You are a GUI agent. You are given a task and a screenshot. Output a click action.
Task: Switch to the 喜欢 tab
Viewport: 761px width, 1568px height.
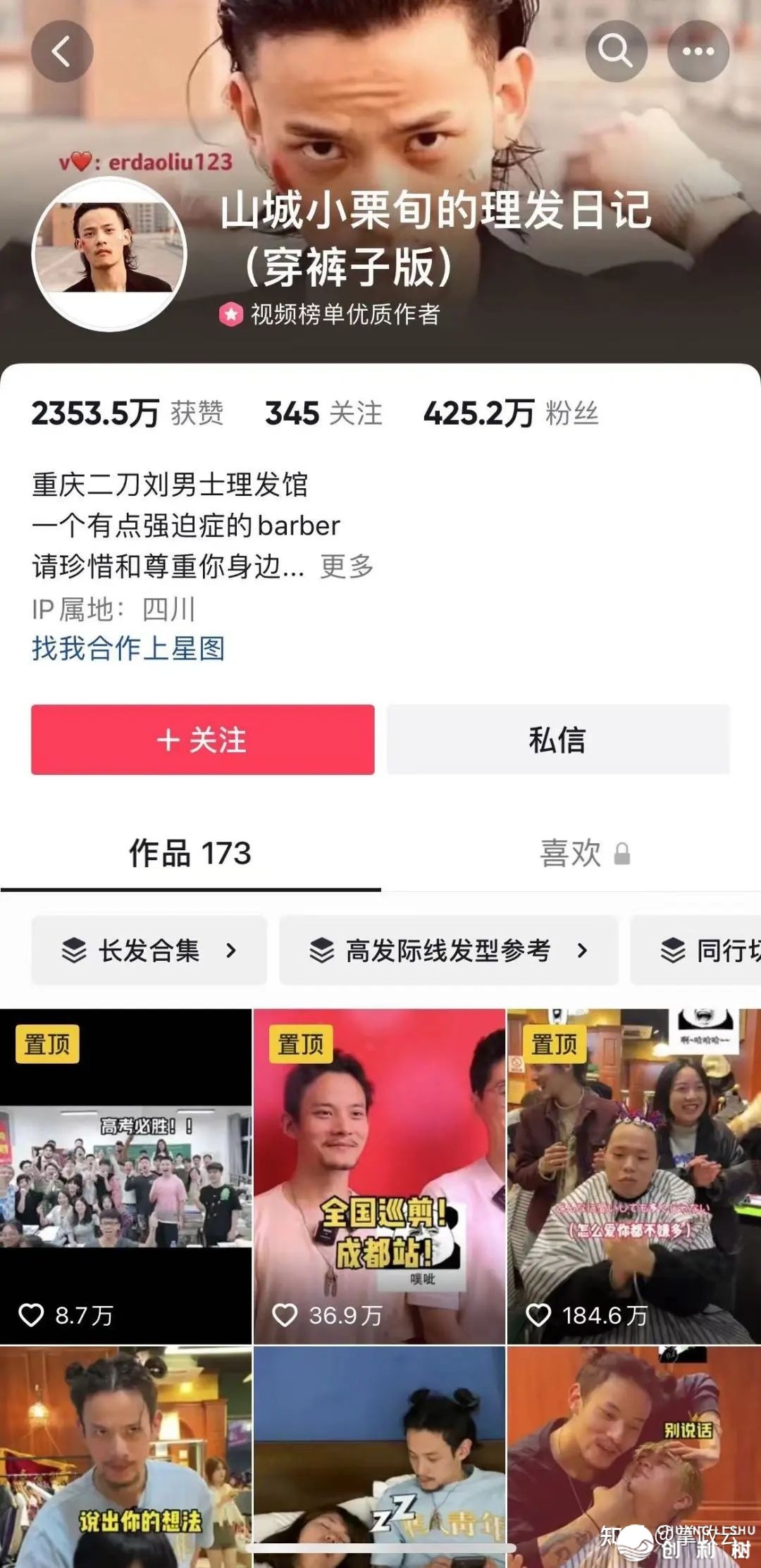(x=571, y=854)
